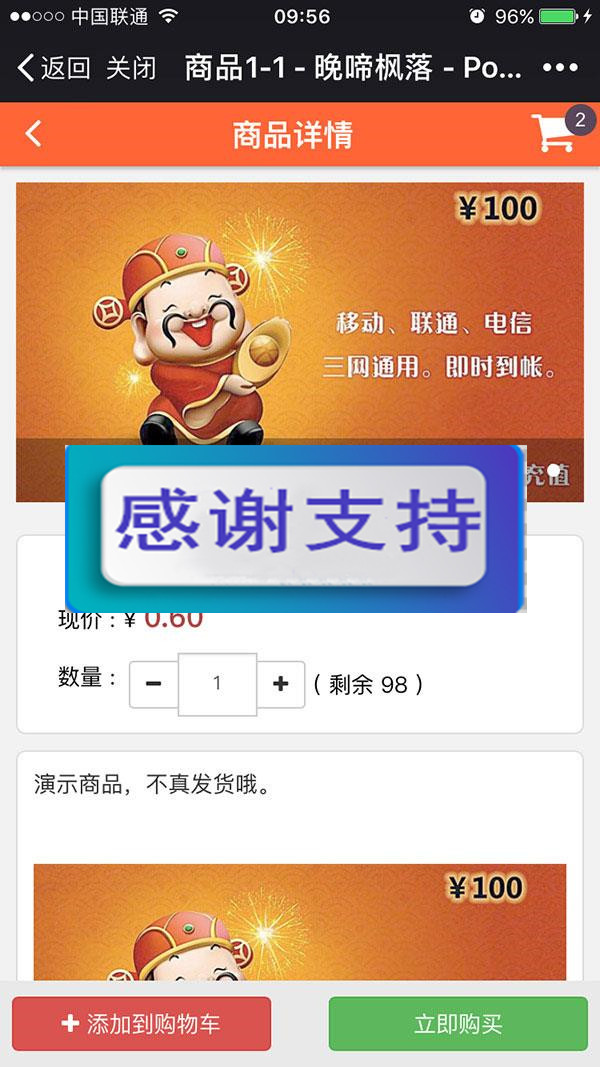Open the three-dot overflow menu
600x1067 pixels.
click(x=560, y=68)
